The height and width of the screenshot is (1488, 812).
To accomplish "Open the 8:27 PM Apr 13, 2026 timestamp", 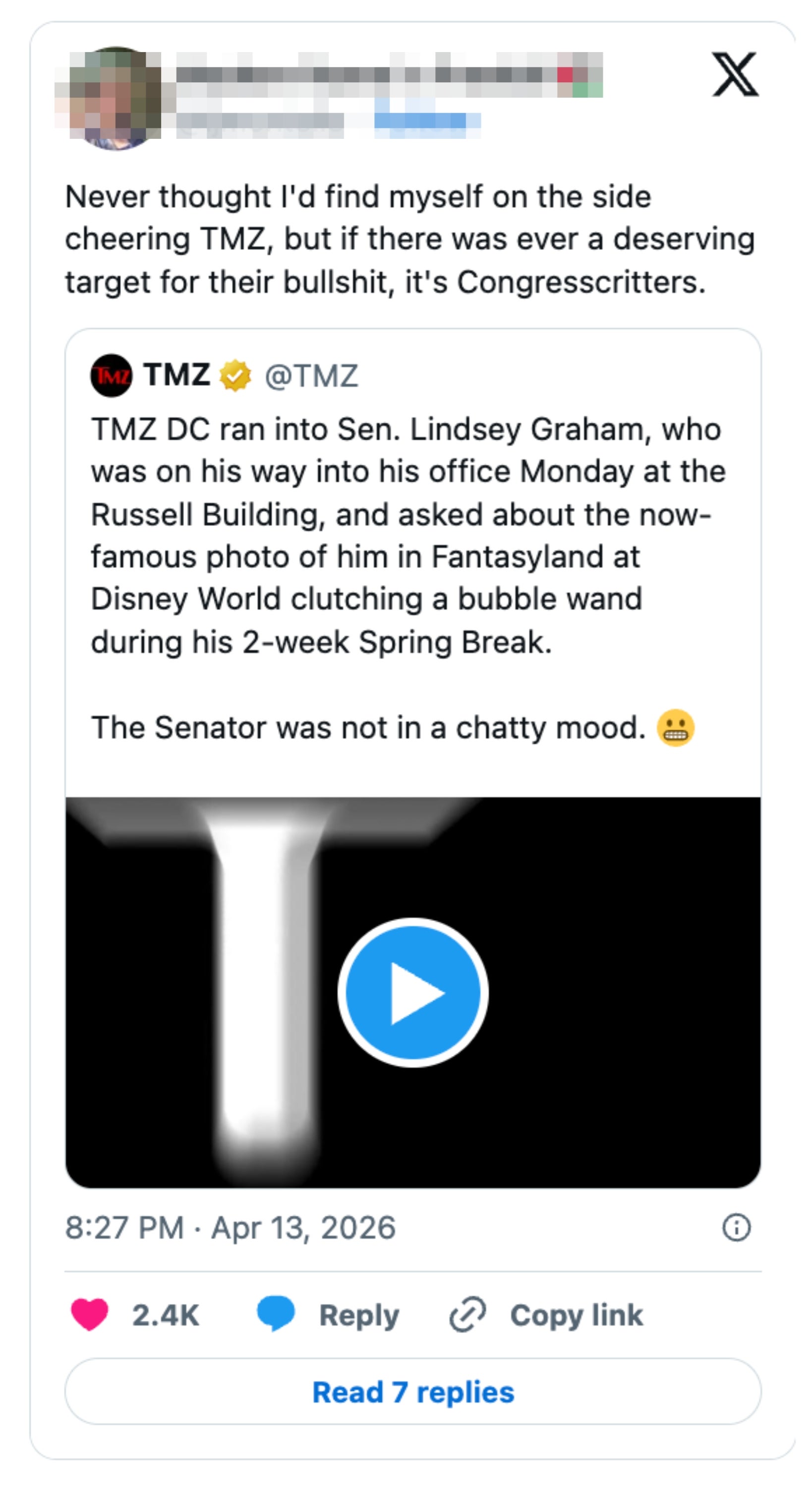I will (x=230, y=1228).
